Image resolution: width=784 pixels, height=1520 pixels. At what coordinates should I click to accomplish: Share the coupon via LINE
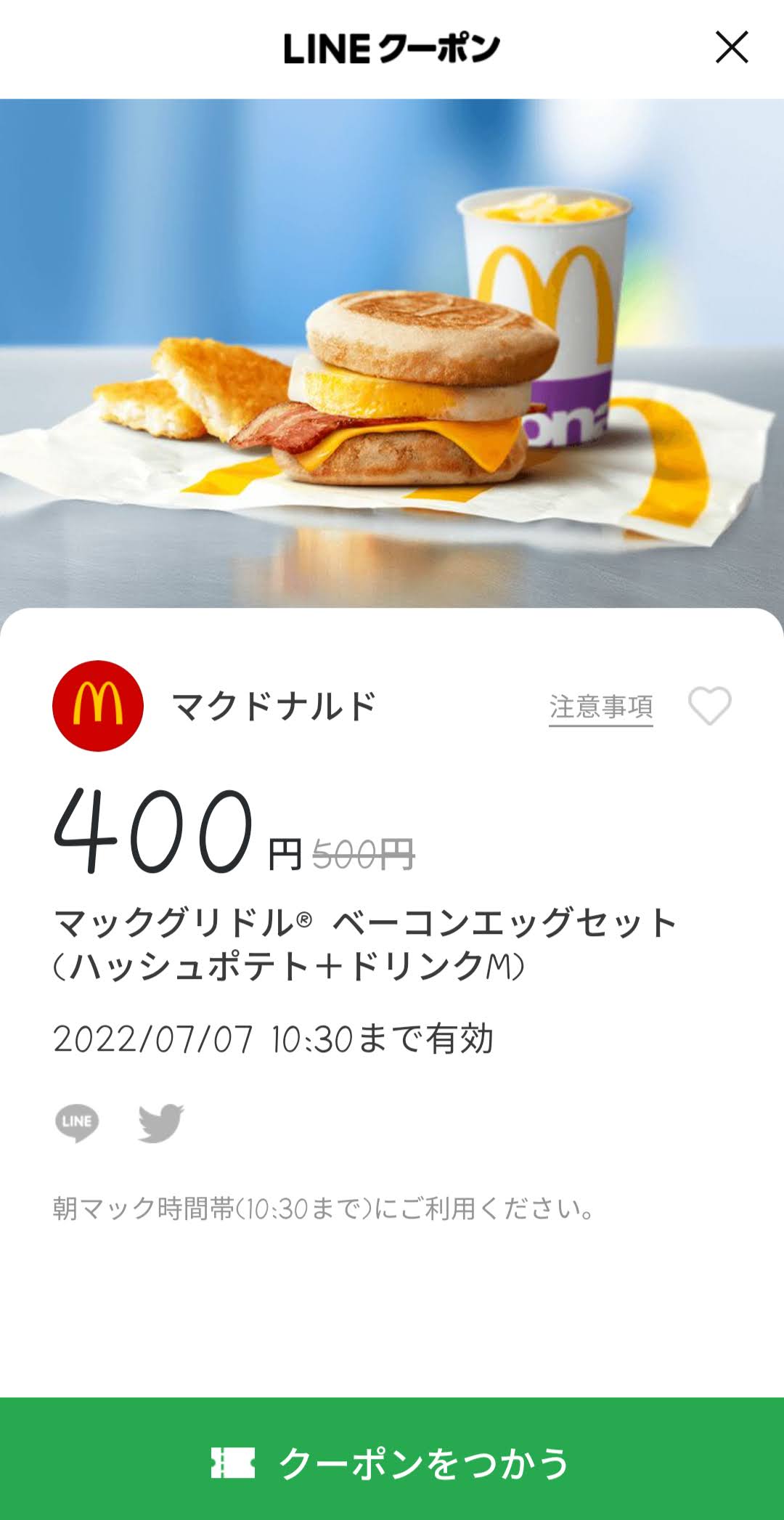77,1123
